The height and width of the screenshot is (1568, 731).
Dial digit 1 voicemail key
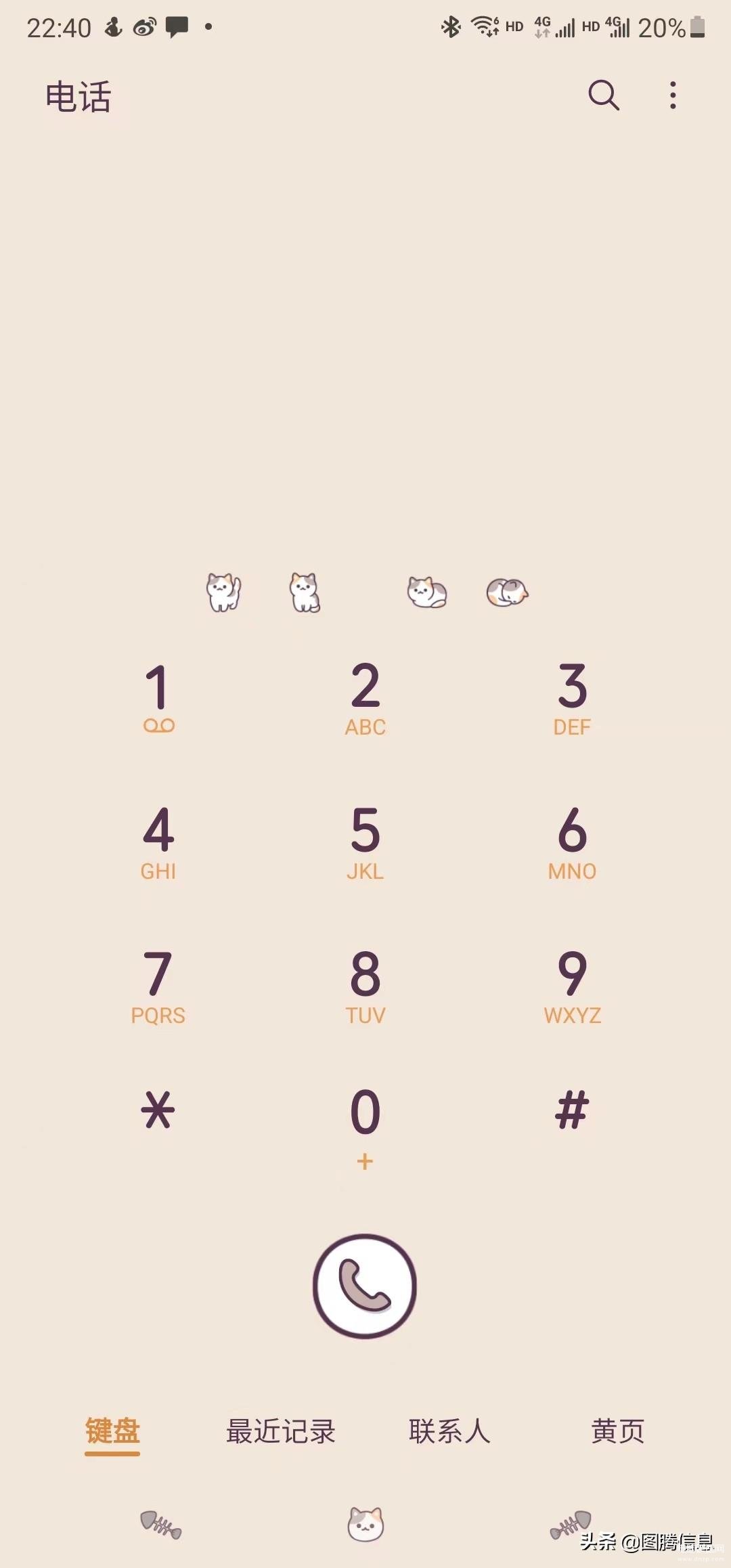click(x=158, y=697)
